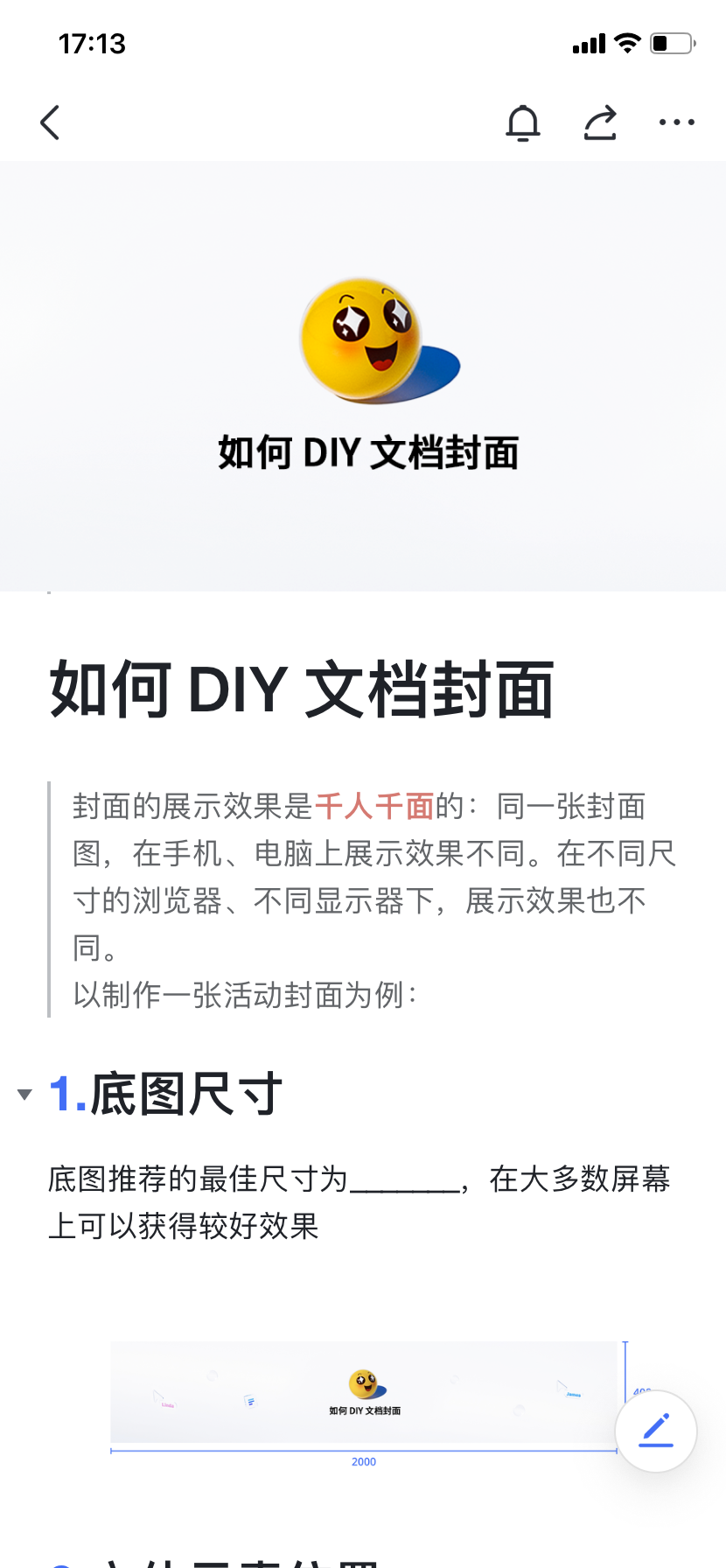The image size is (726, 1568).
Task: Open the notifications bell
Action: [523, 122]
